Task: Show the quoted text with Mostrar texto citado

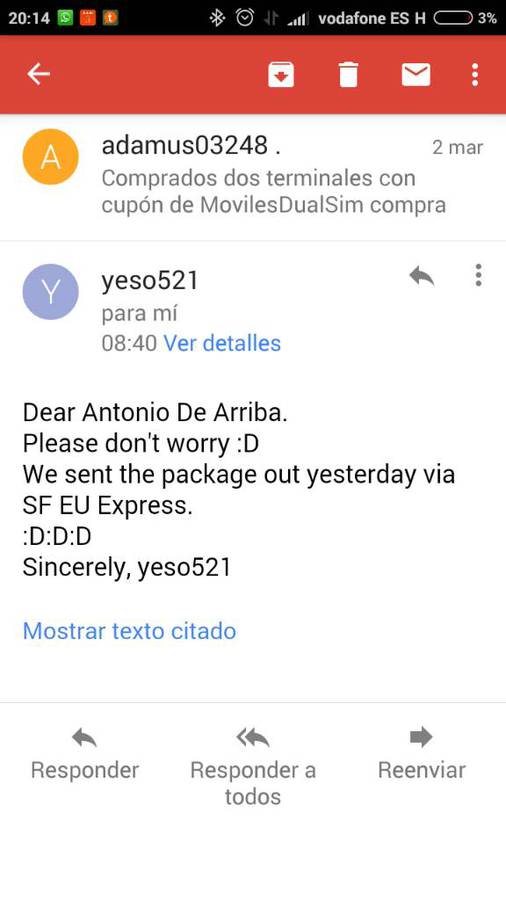Action: [129, 631]
